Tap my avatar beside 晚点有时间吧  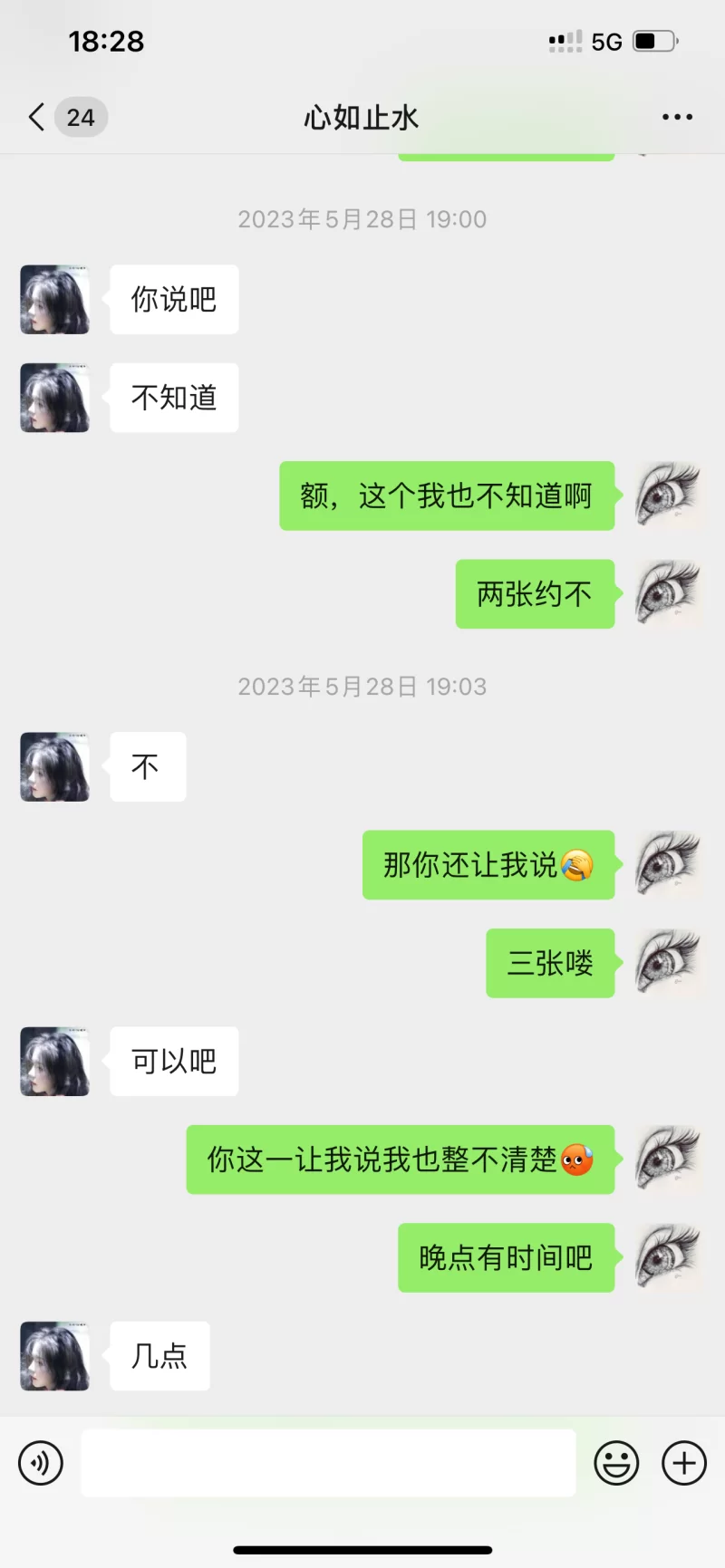pos(669,1257)
